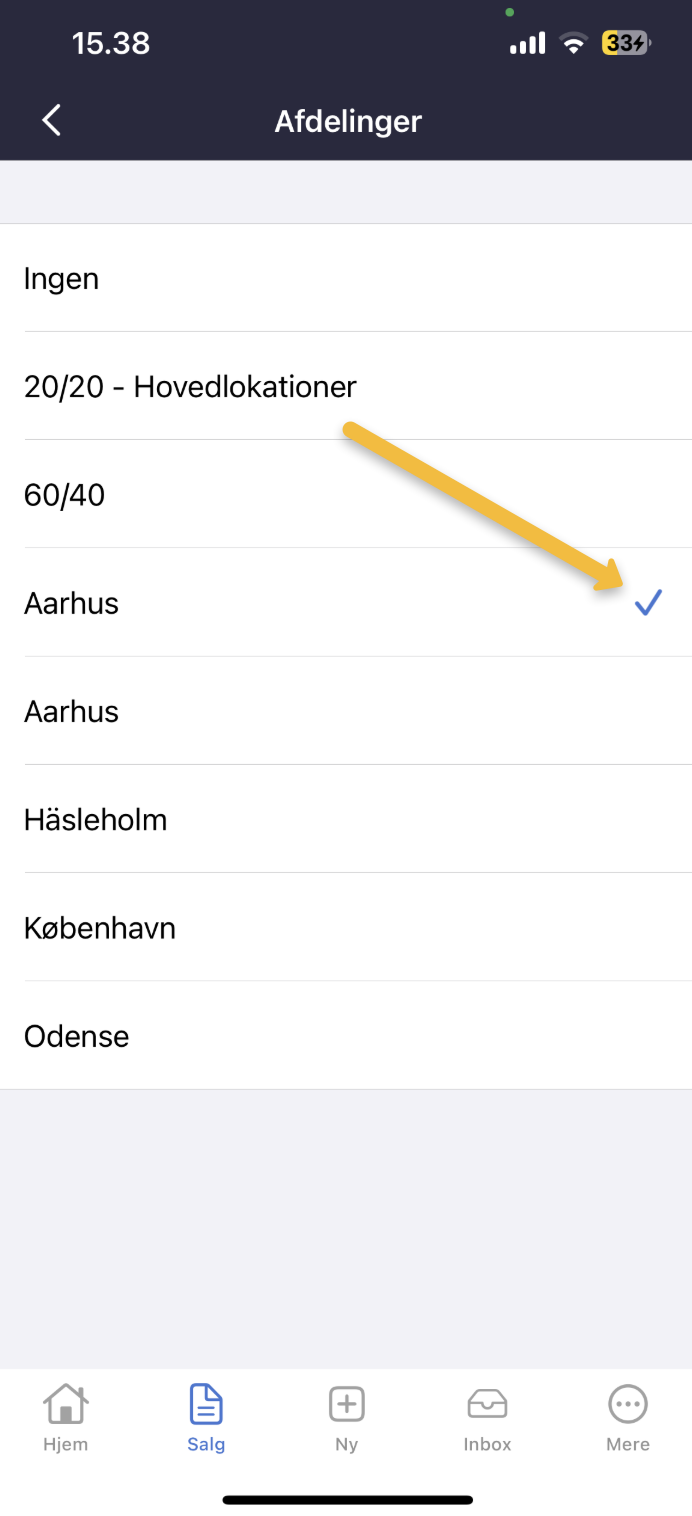The height and width of the screenshot is (1516, 692).
Task: Go back from the Afdelinger screen
Action: [52, 121]
